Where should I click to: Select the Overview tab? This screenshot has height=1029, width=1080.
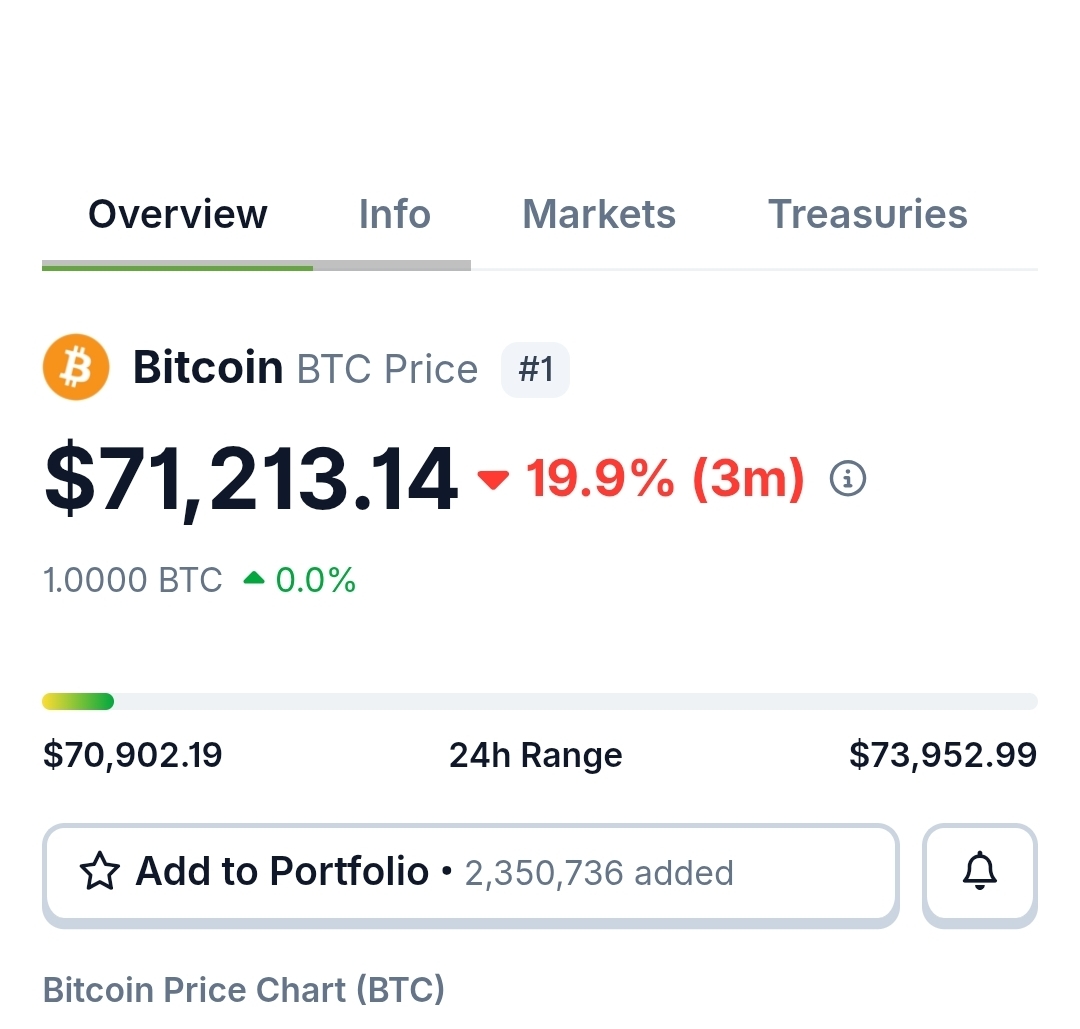click(x=178, y=215)
